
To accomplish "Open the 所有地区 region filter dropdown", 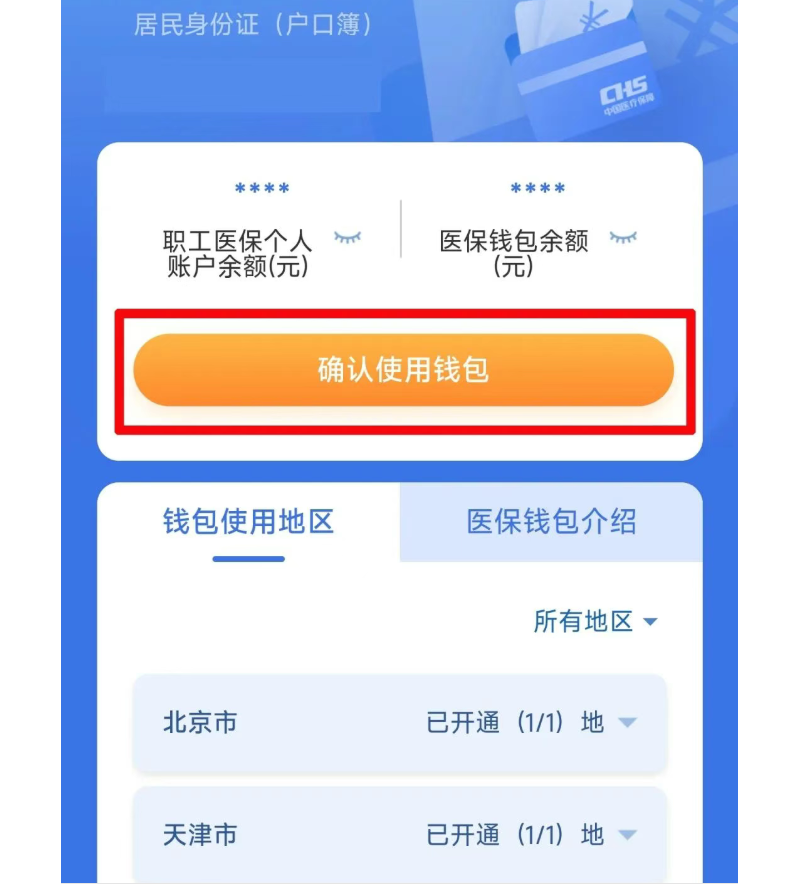I will click(595, 622).
